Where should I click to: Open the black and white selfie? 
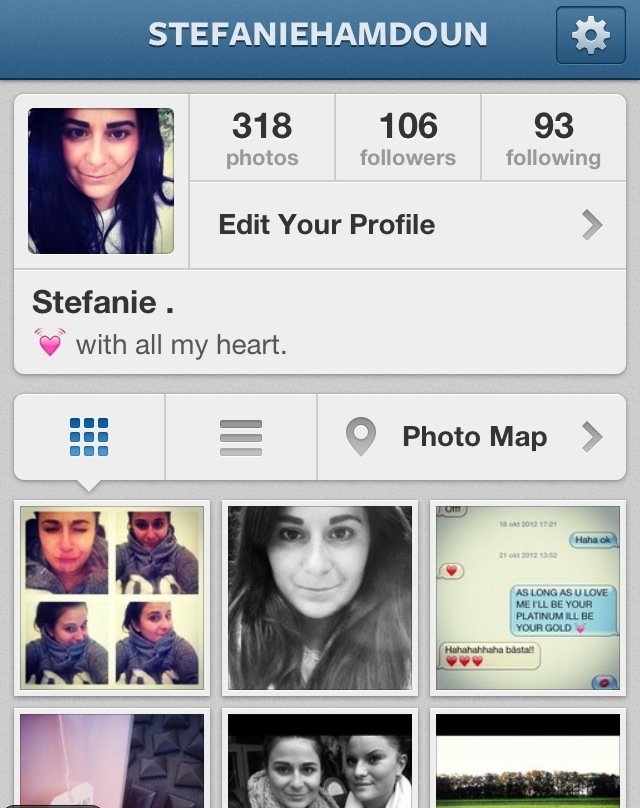point(319,598)
